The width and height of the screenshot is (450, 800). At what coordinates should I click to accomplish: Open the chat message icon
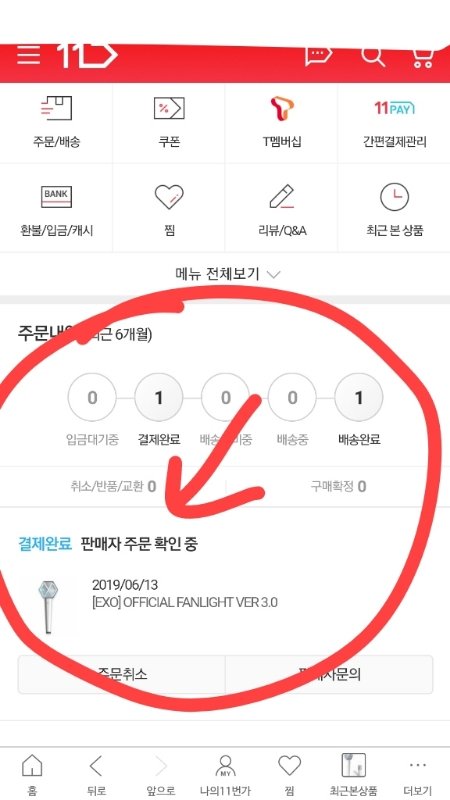click(x=318, y=55)
